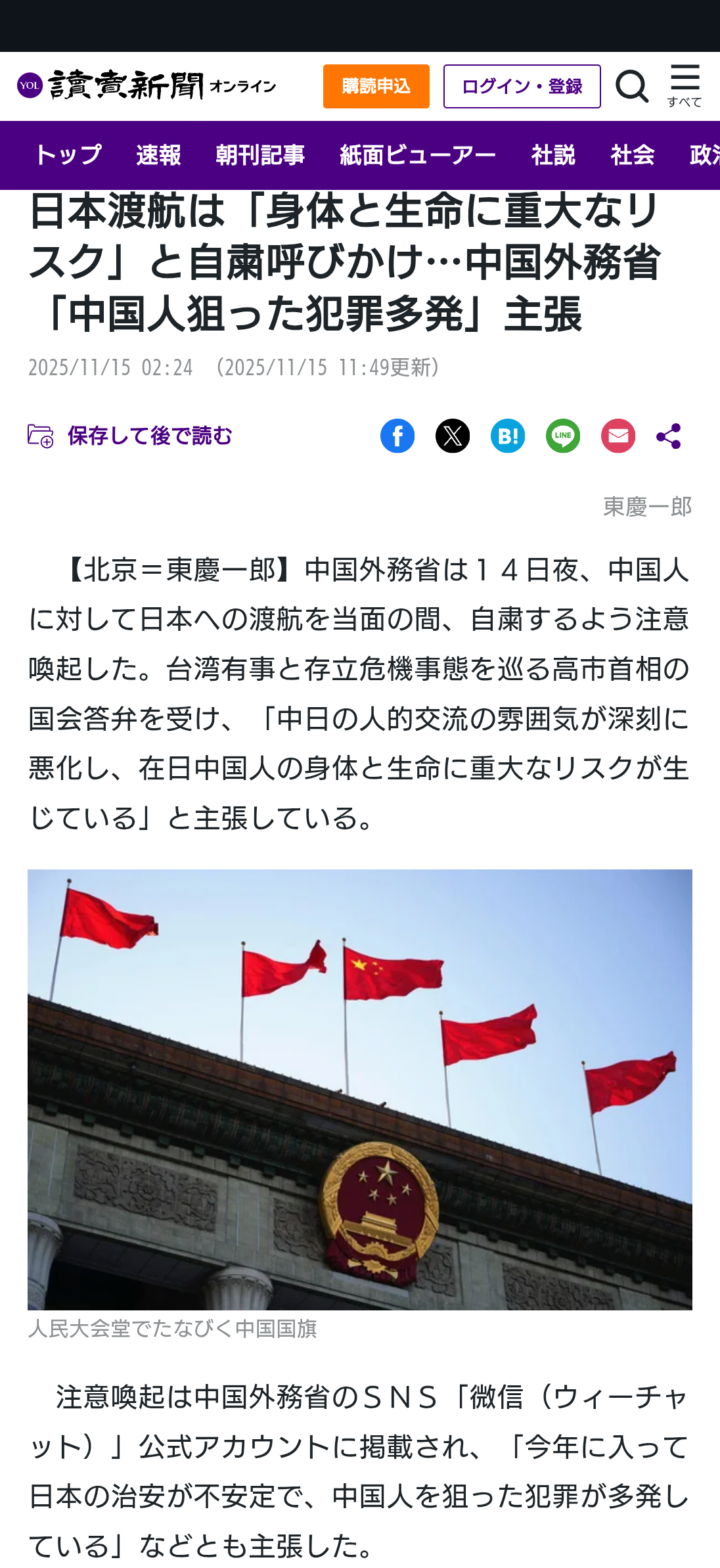This screenshot has width=720, height=1568.
Task: Tap the 購読申込 subscribe button
Action: (x=376, y=86)
